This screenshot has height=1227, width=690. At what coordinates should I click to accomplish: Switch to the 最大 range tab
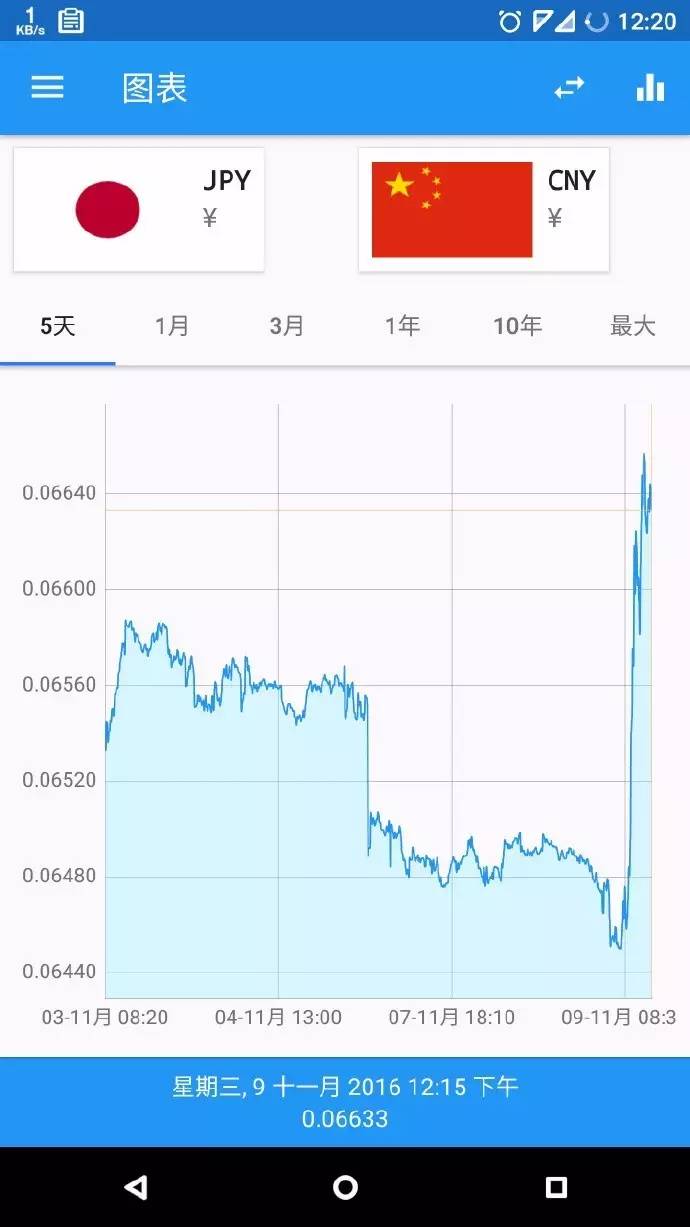click(x=632, y=326)
